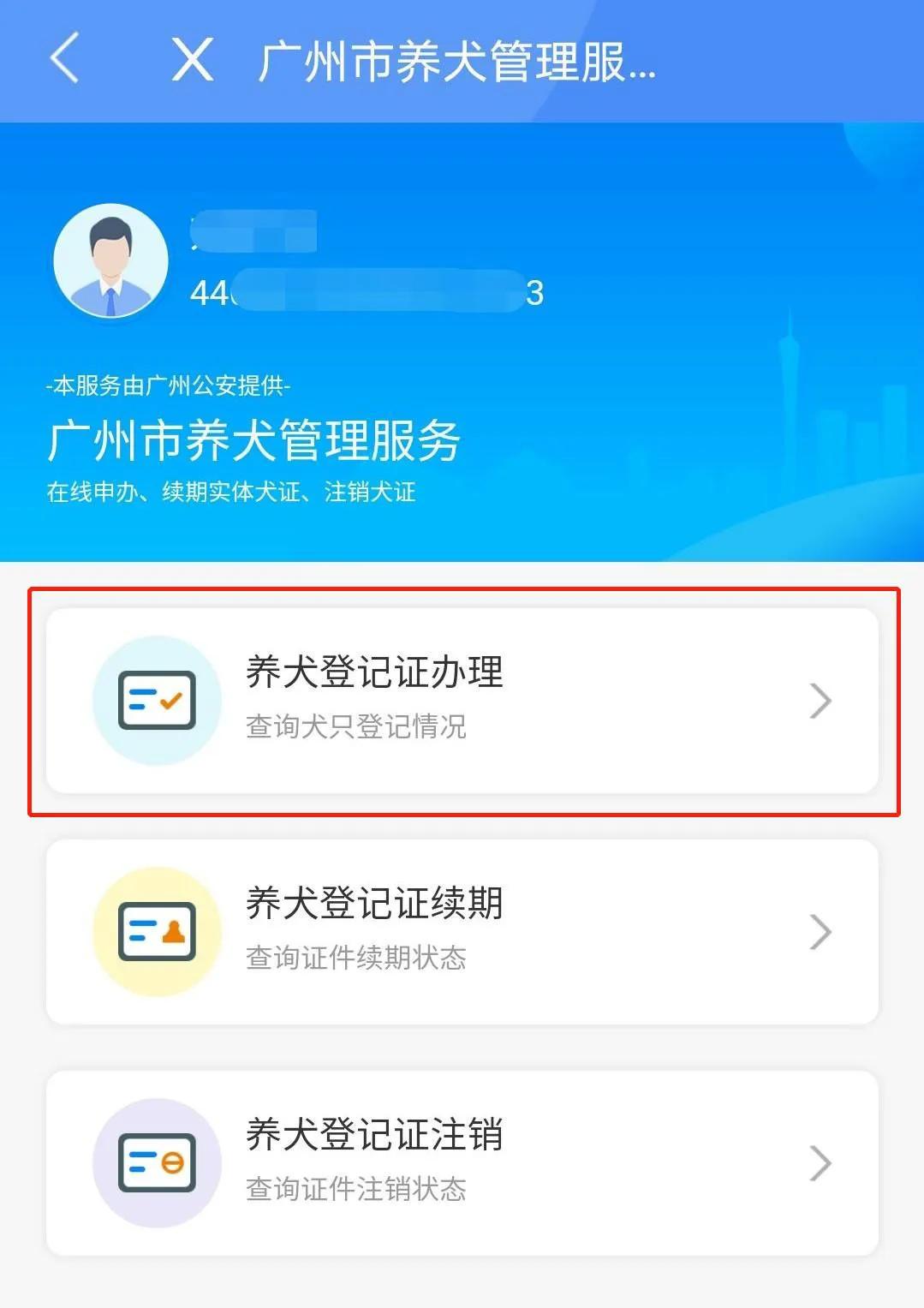
Task: Tap the 广州市养犬管理服... title text
Action: click(460, 60)
